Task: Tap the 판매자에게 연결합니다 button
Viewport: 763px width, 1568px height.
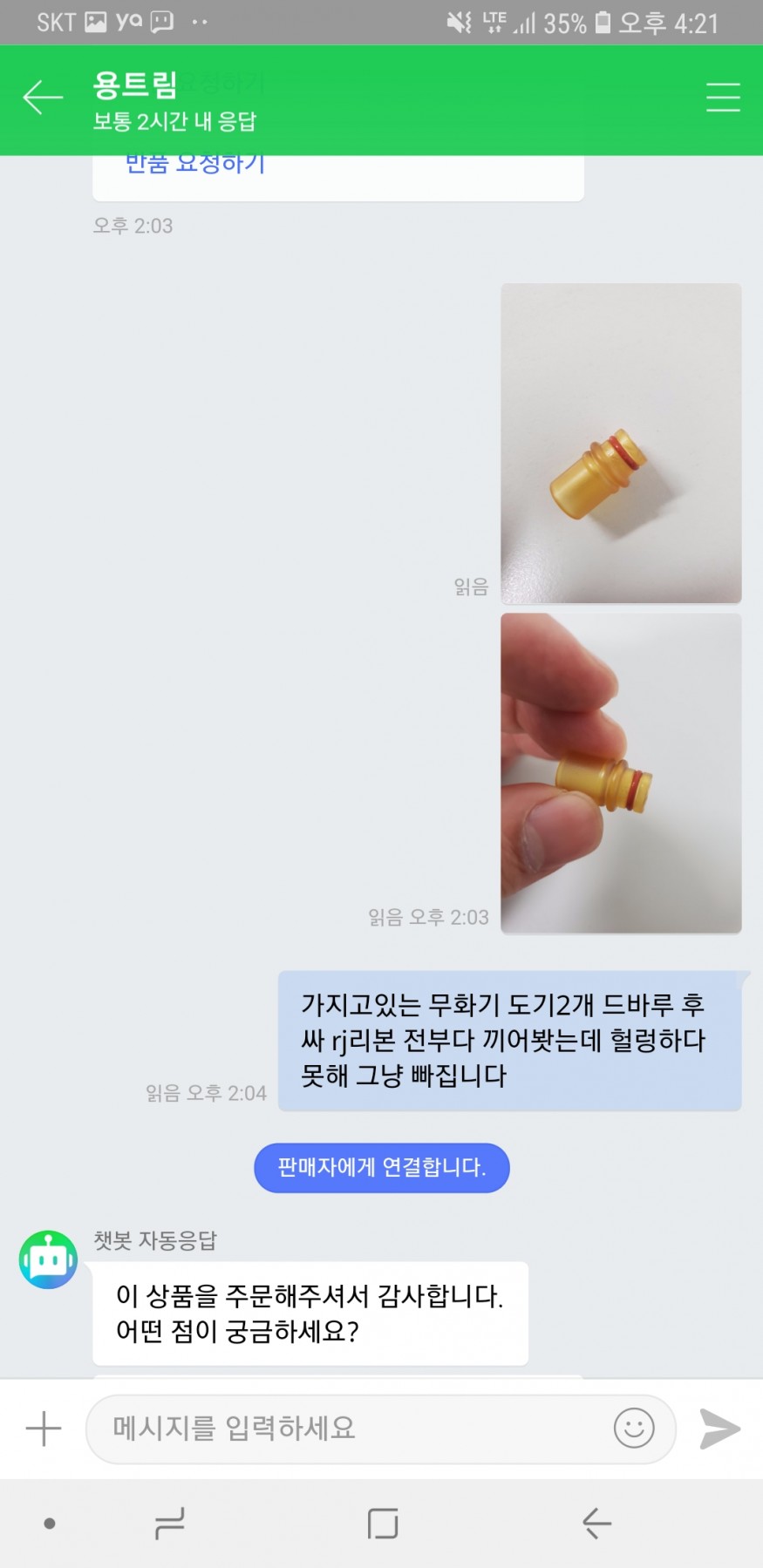Action: (x=381, y=1167)
